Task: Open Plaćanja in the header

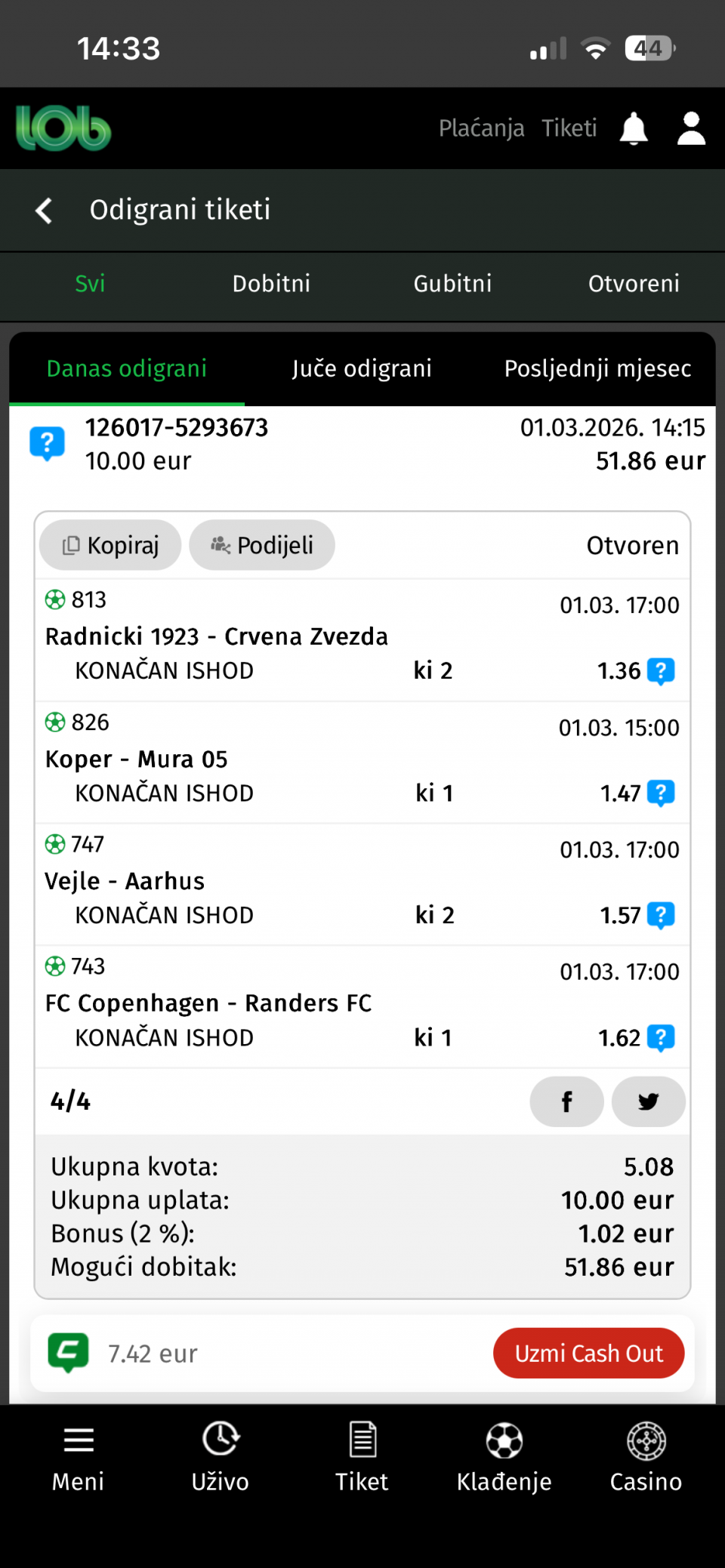Action: coord(481,128)
